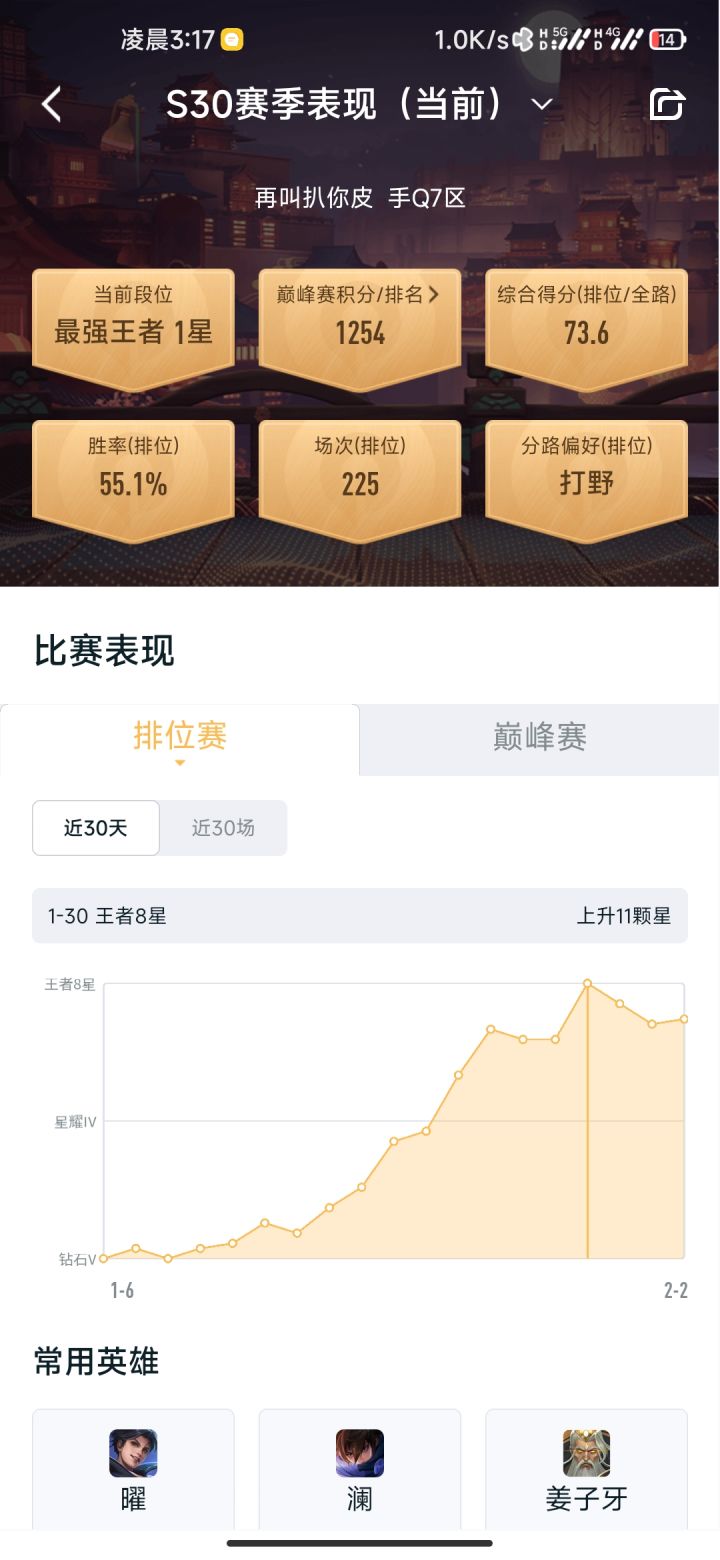Open hero card for 澜
Viewport: 720px width, 1560px height.
pos(360,1468)
